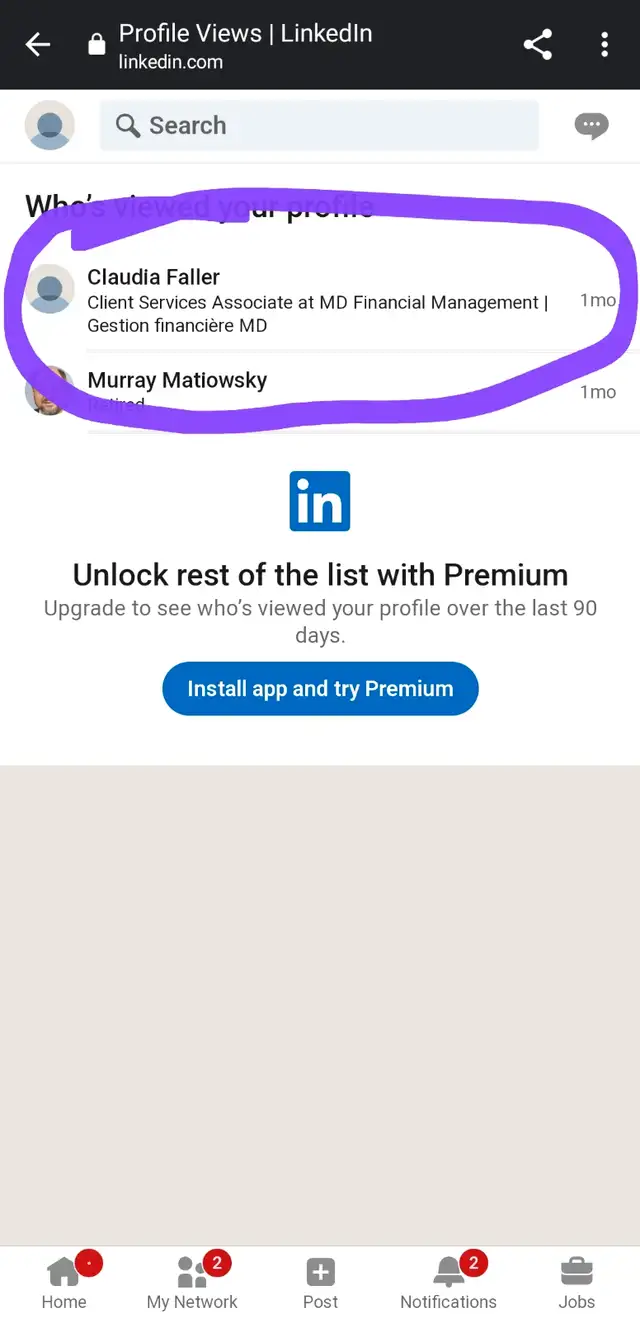Open the Notifications tab
This screenshot has height=1320, width=640.
(x=448, y=1283)
